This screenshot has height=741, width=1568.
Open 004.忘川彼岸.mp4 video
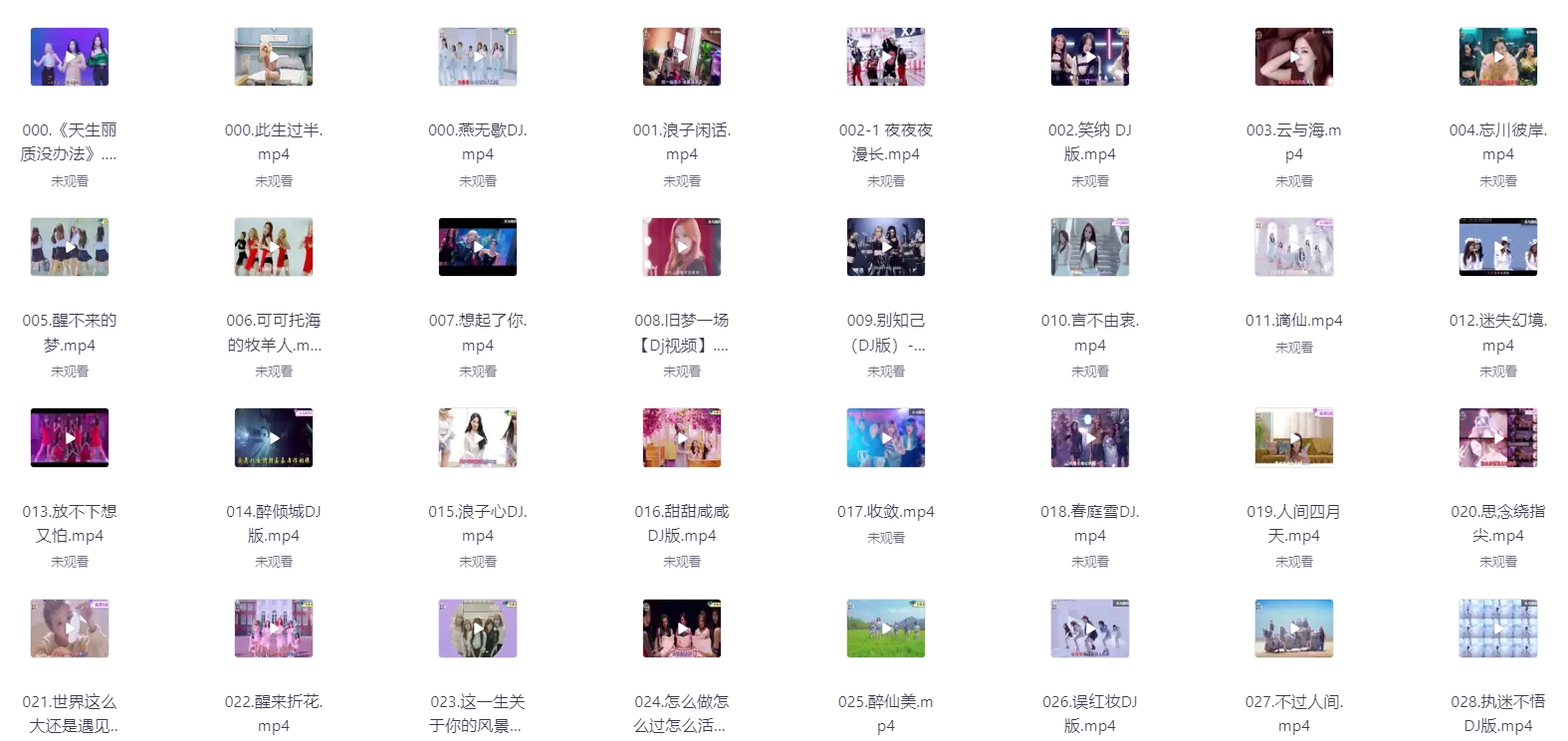(x=1498, y=57)
